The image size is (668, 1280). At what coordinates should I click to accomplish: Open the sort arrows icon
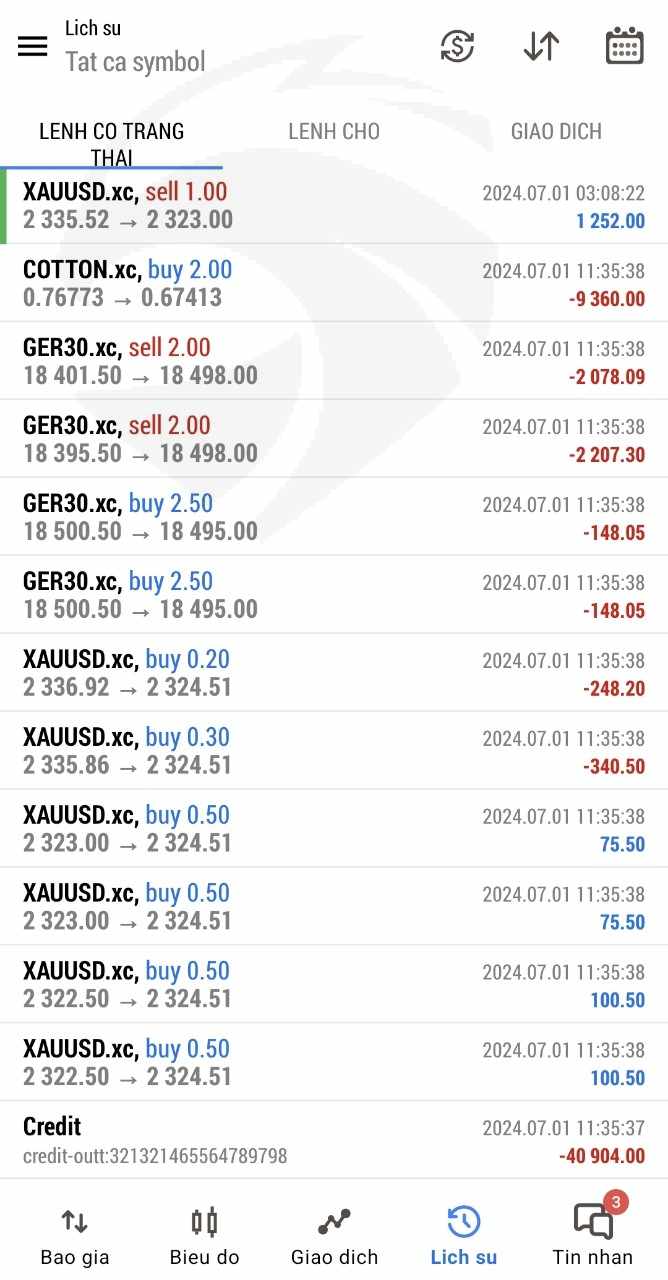click(x=541, y=46)
